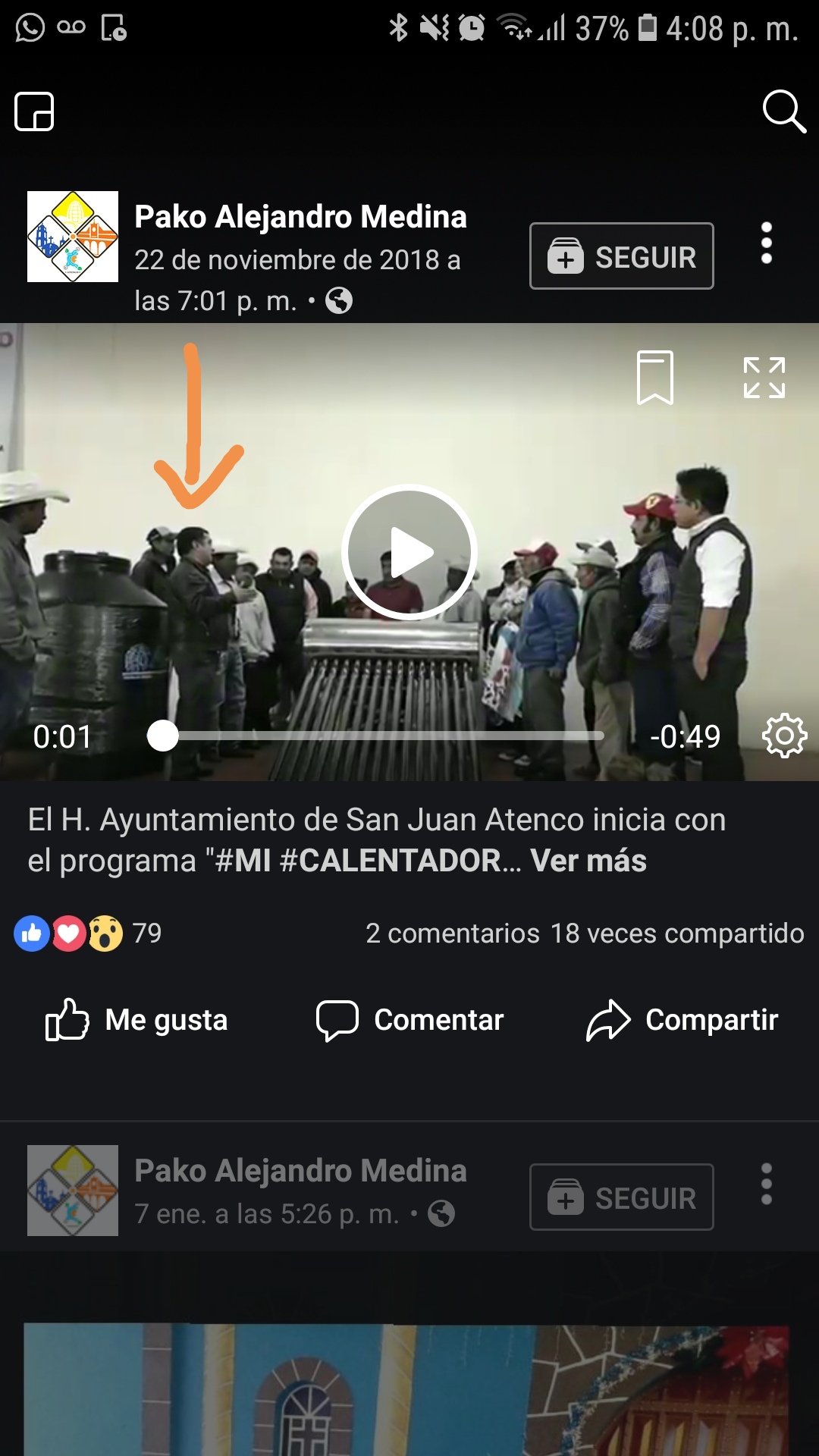Save the video with the bookmark icon

[655, 377]
